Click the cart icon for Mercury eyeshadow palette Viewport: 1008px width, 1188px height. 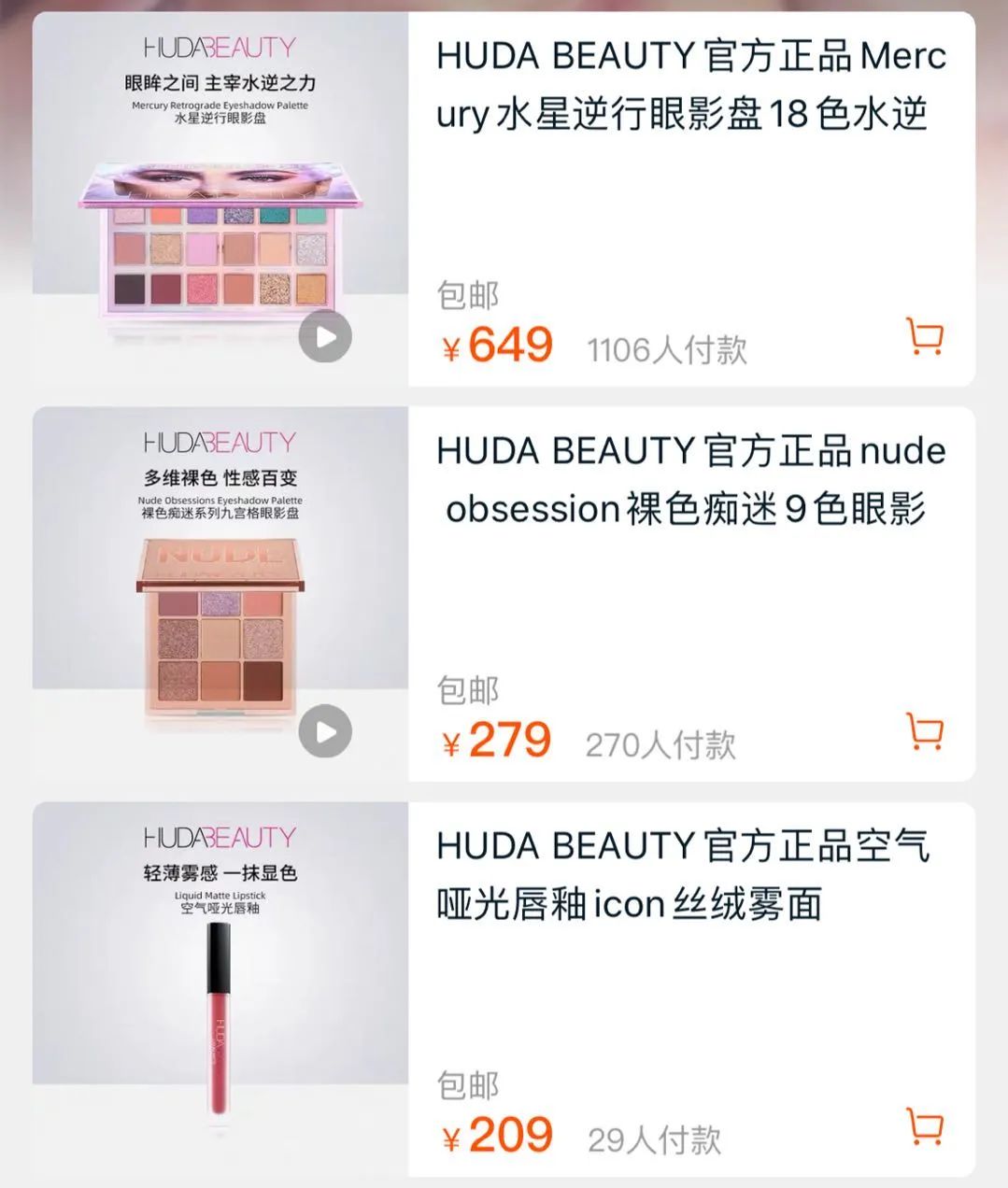[924, 337]
